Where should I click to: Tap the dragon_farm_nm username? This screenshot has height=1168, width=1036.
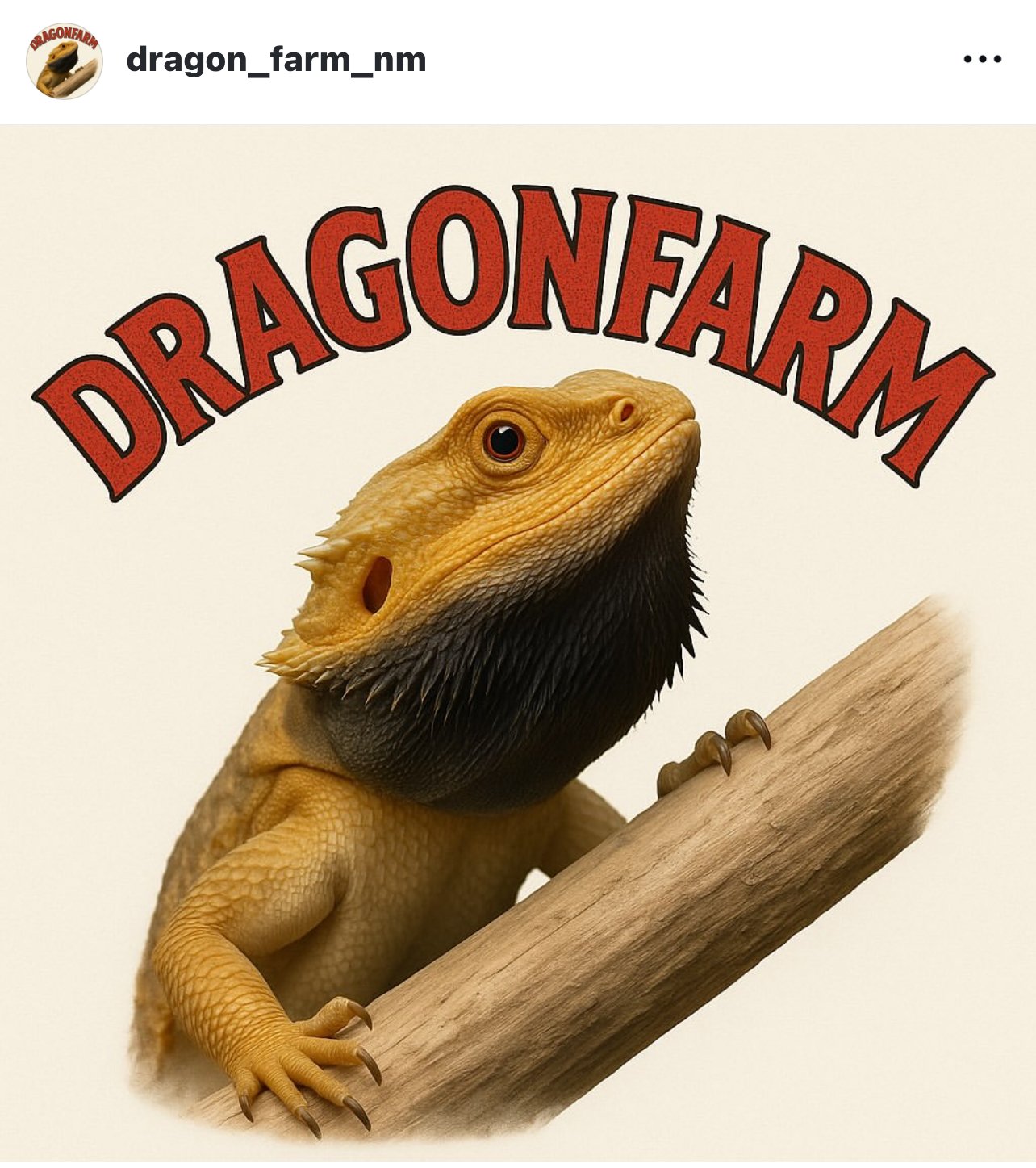click(x=276, y=60)
